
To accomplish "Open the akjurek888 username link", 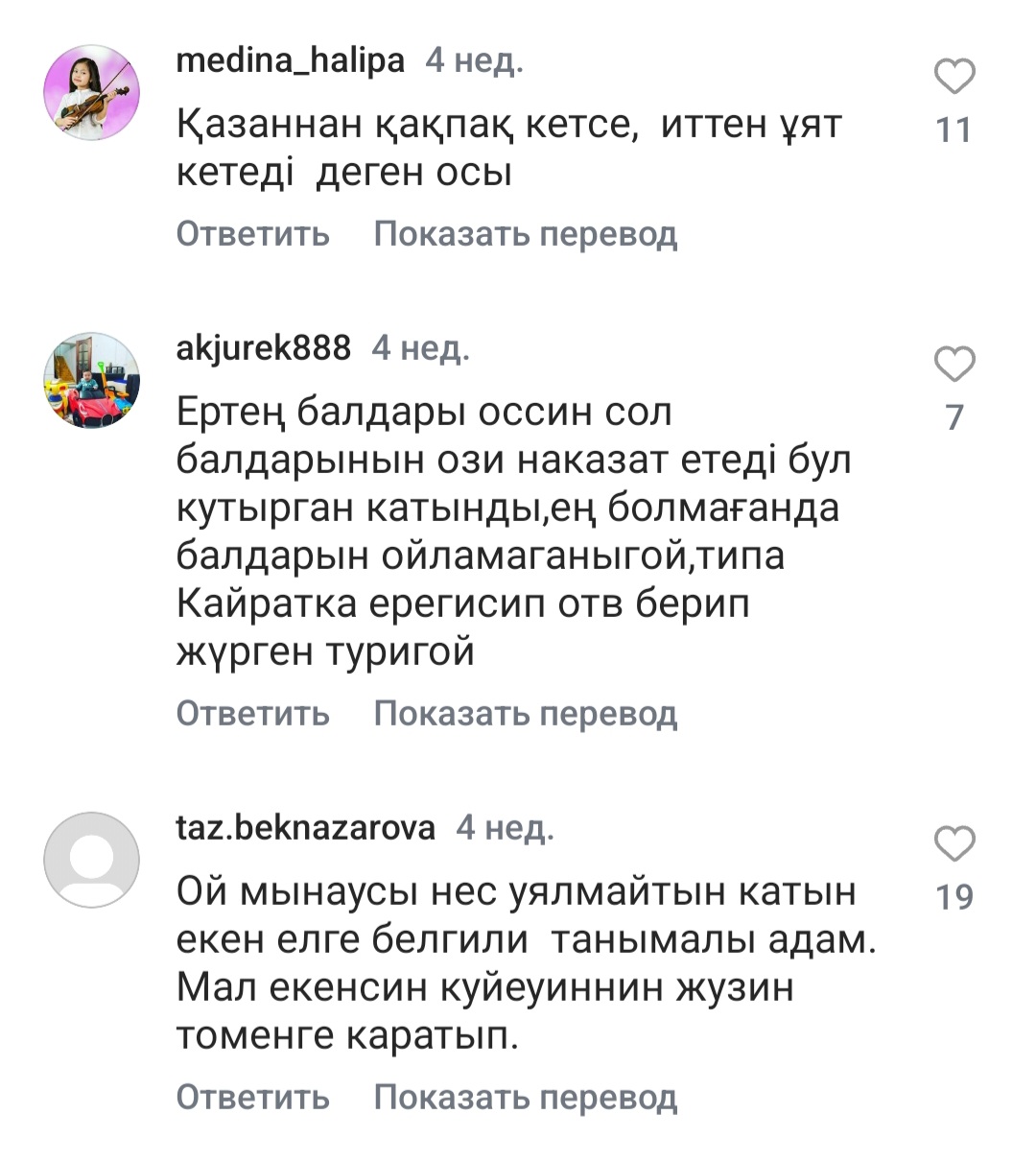I will pyautogui.click(x=263, y=348).
